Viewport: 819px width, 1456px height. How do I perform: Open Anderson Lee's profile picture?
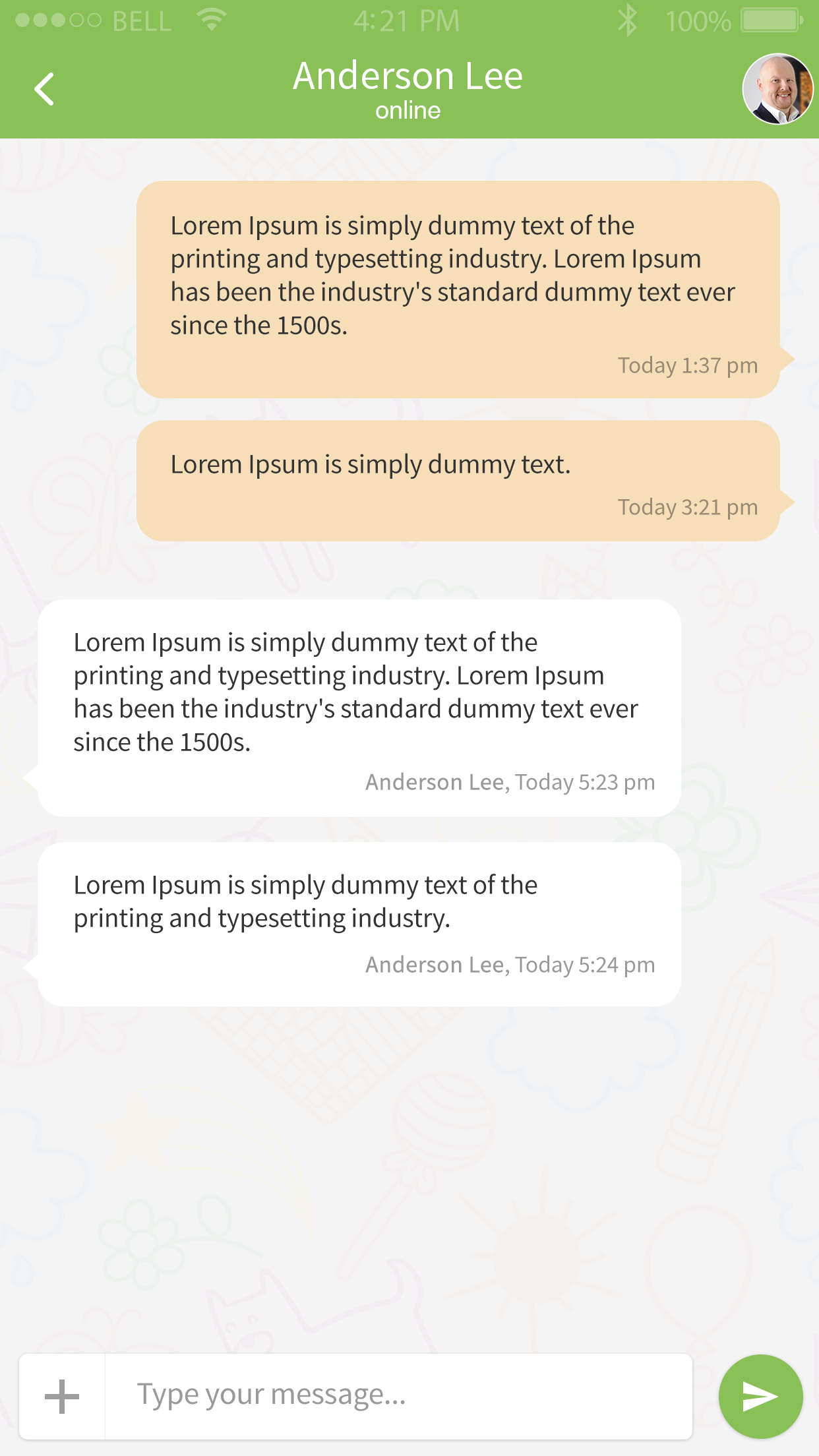[777, 89]
